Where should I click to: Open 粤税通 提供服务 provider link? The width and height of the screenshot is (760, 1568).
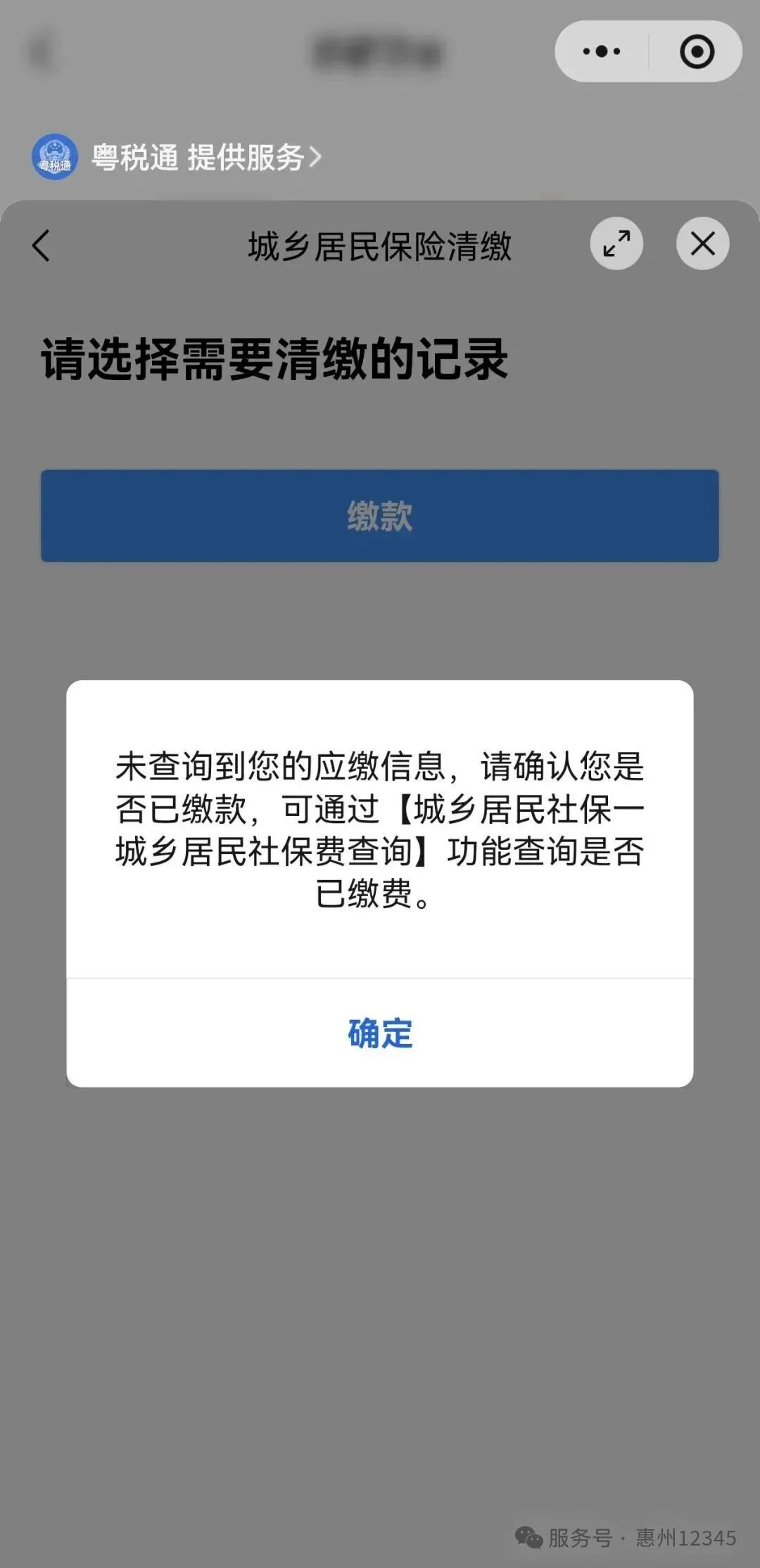tap(204, 157)
